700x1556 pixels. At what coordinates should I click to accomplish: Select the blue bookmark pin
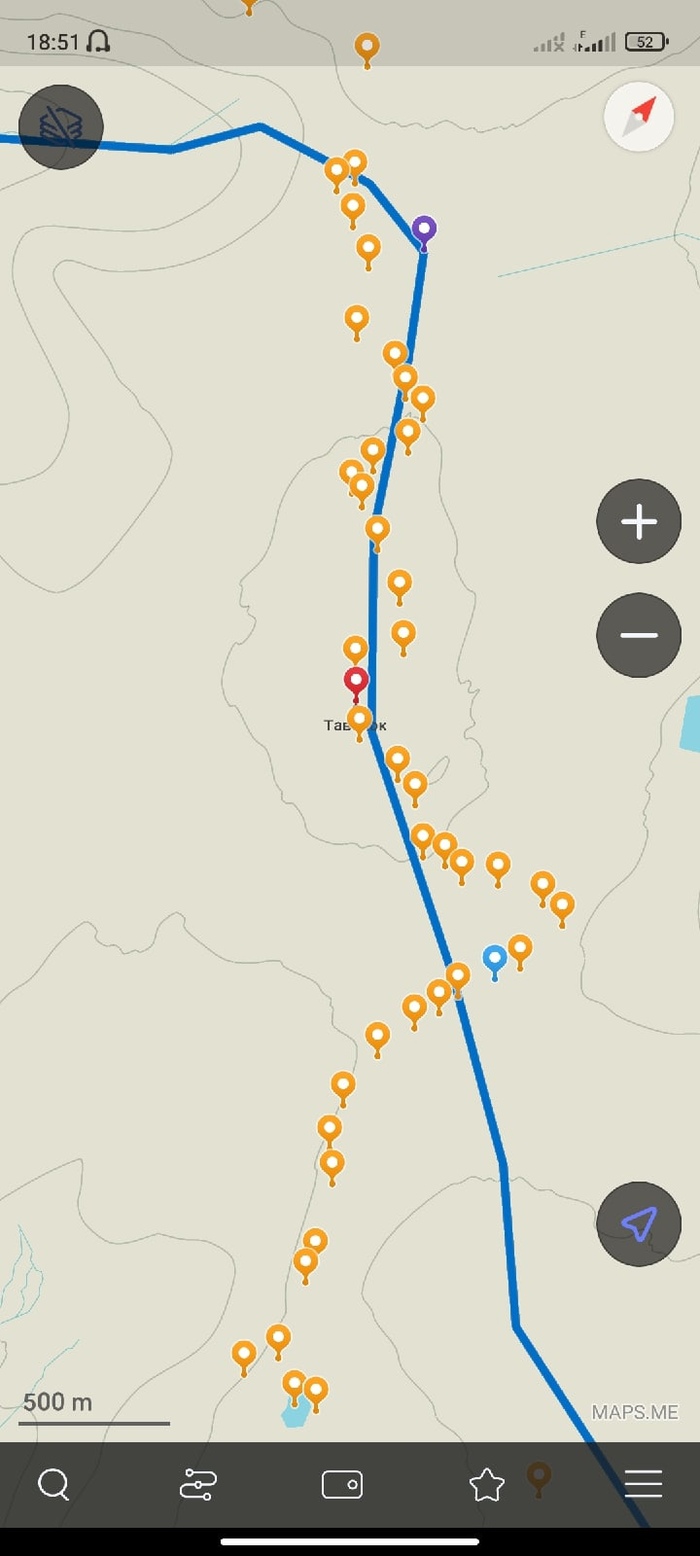tap(494, 958)
